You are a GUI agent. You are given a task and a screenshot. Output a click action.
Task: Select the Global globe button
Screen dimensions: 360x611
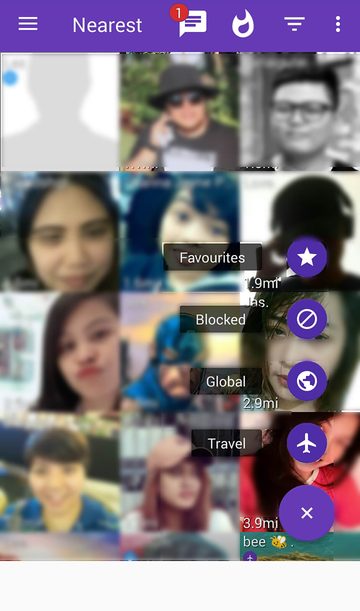307,381
